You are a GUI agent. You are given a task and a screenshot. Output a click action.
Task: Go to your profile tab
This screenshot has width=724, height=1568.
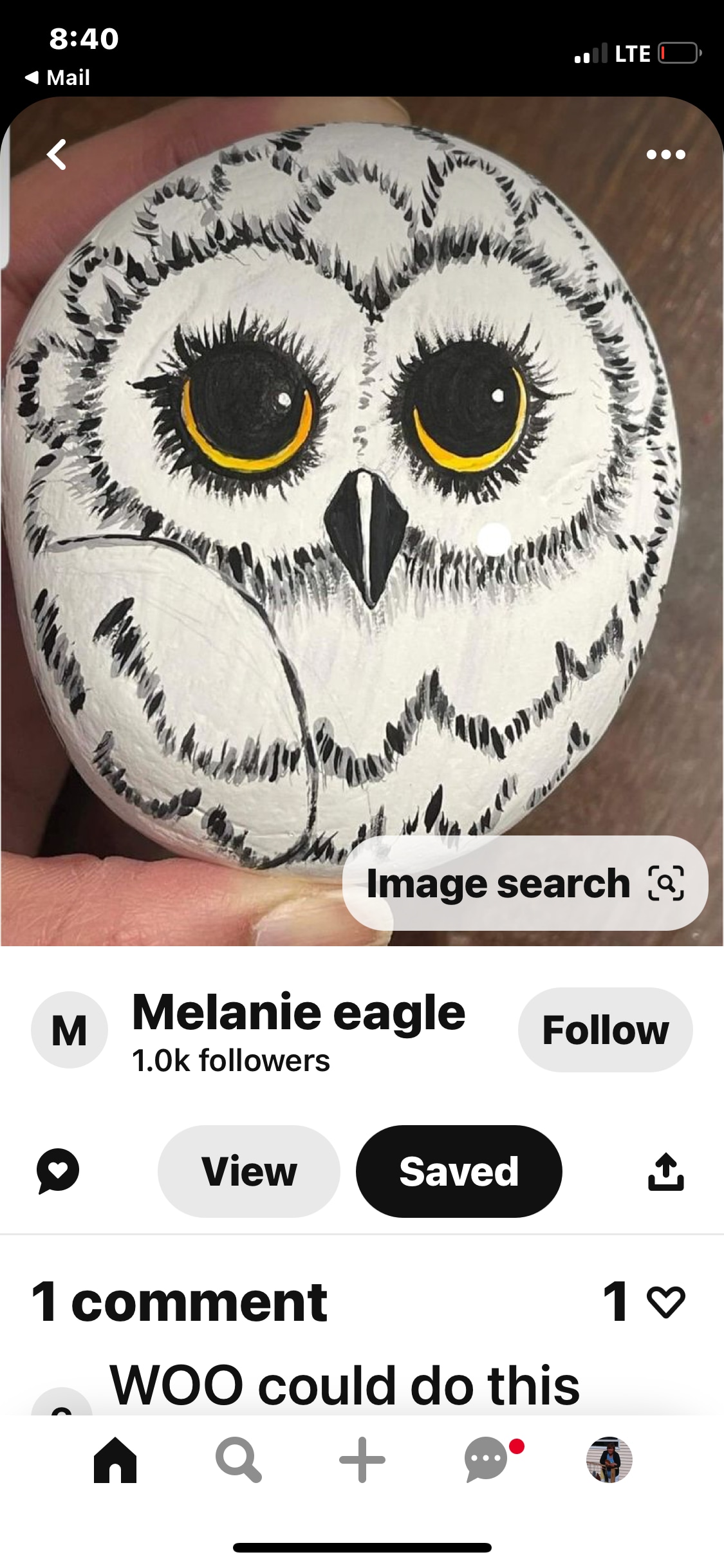(609, 1460)
